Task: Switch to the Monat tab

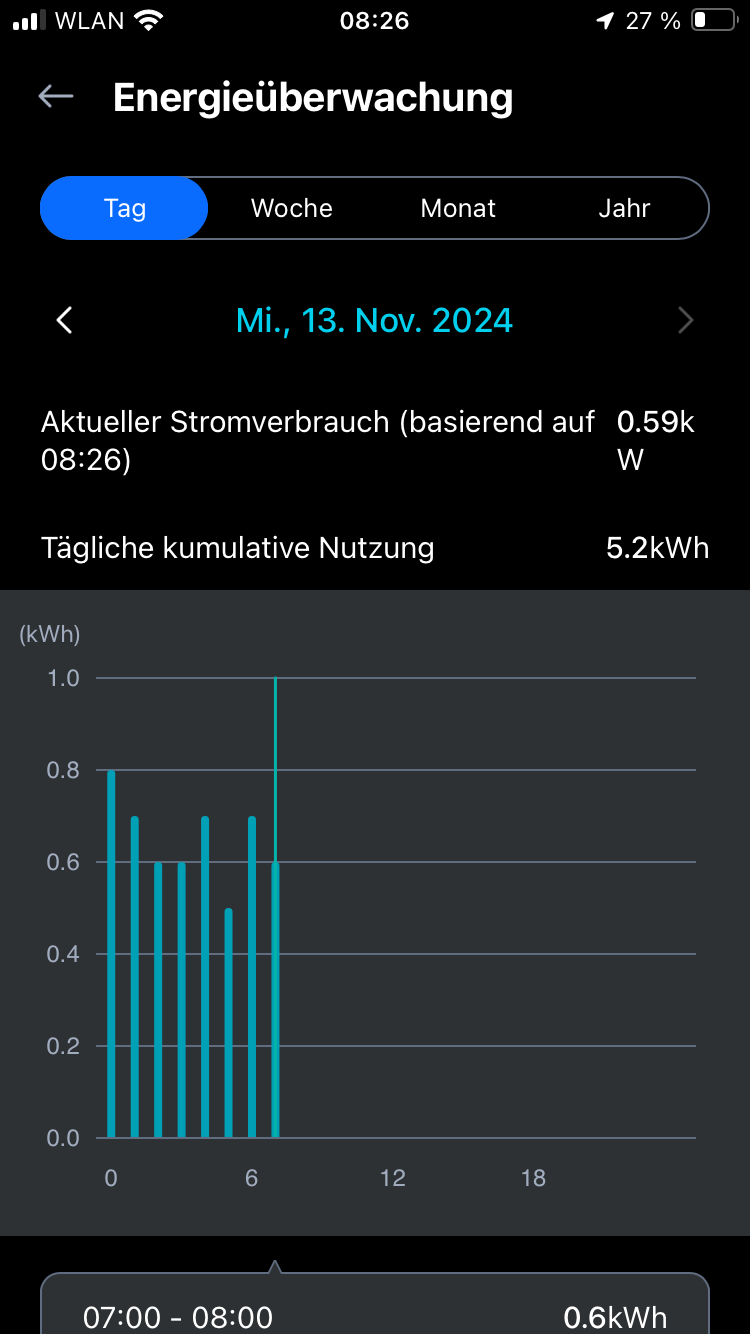Action: pyautogui.click(x=458, y=208)
